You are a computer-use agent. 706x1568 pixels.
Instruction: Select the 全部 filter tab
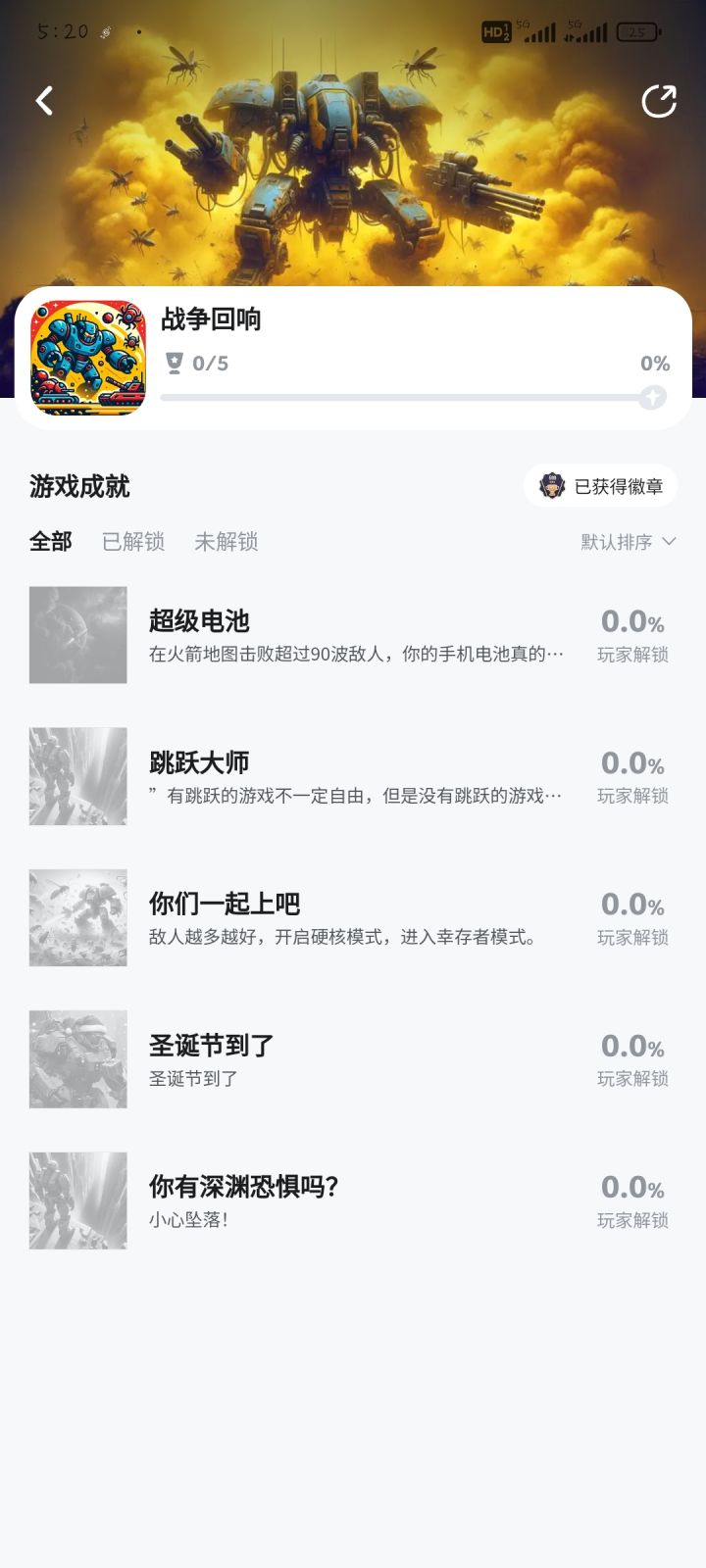(50, 541)
